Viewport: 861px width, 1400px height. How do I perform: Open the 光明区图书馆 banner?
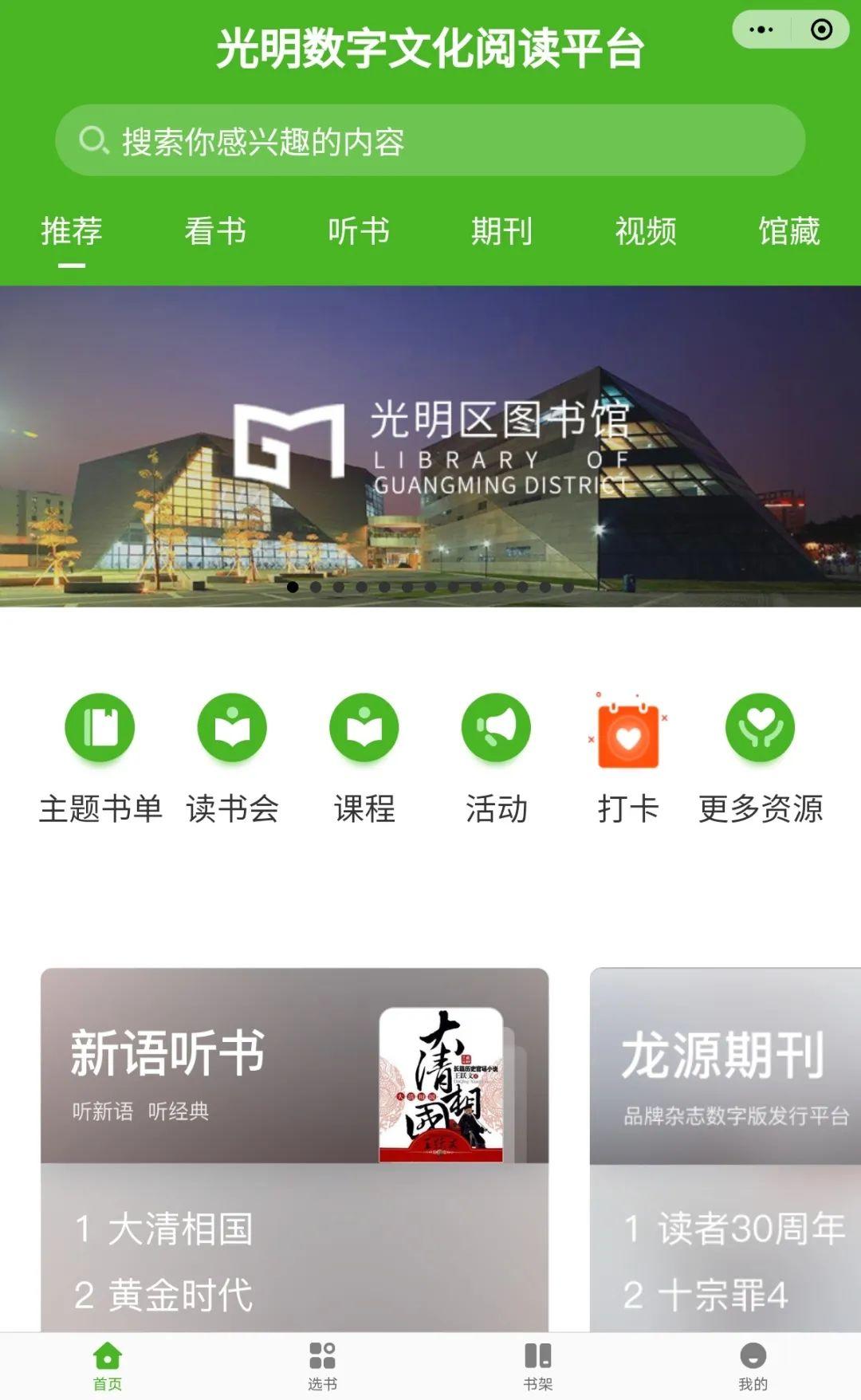click(431, 446)
